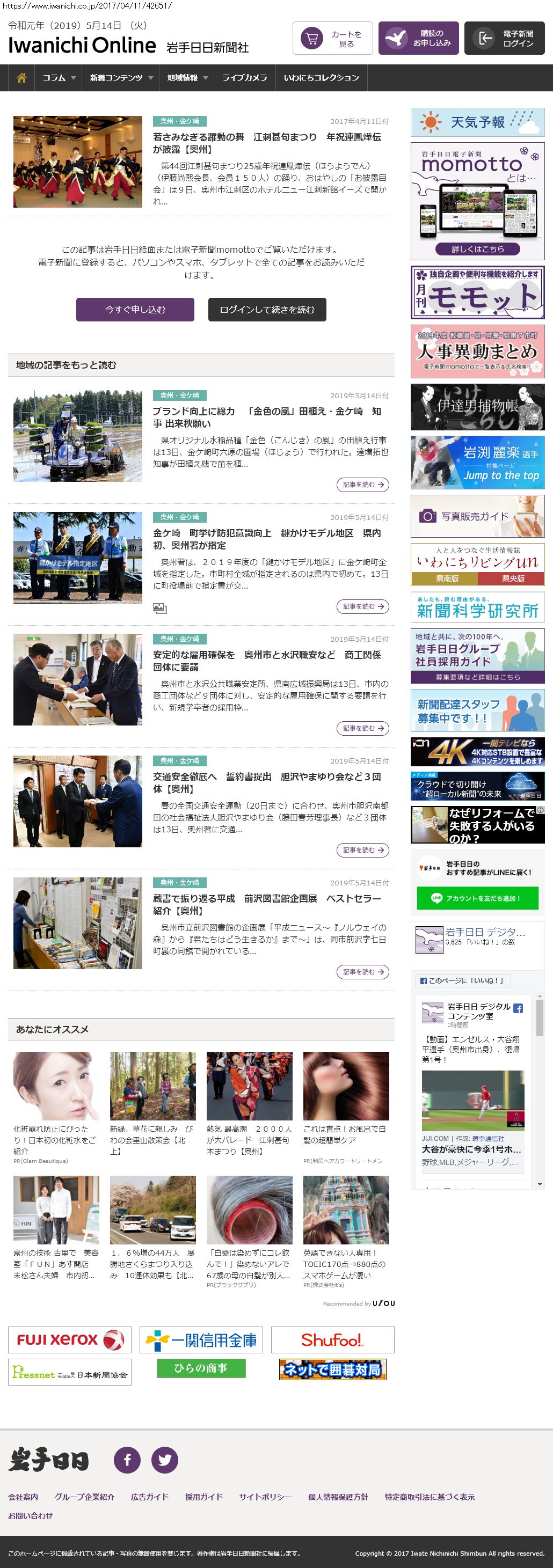Image resolution: width=553 pixels, height=1568 pixels.
Task: Tap 購読のお申し込み subscription button
Action: [x=418, y=38]
